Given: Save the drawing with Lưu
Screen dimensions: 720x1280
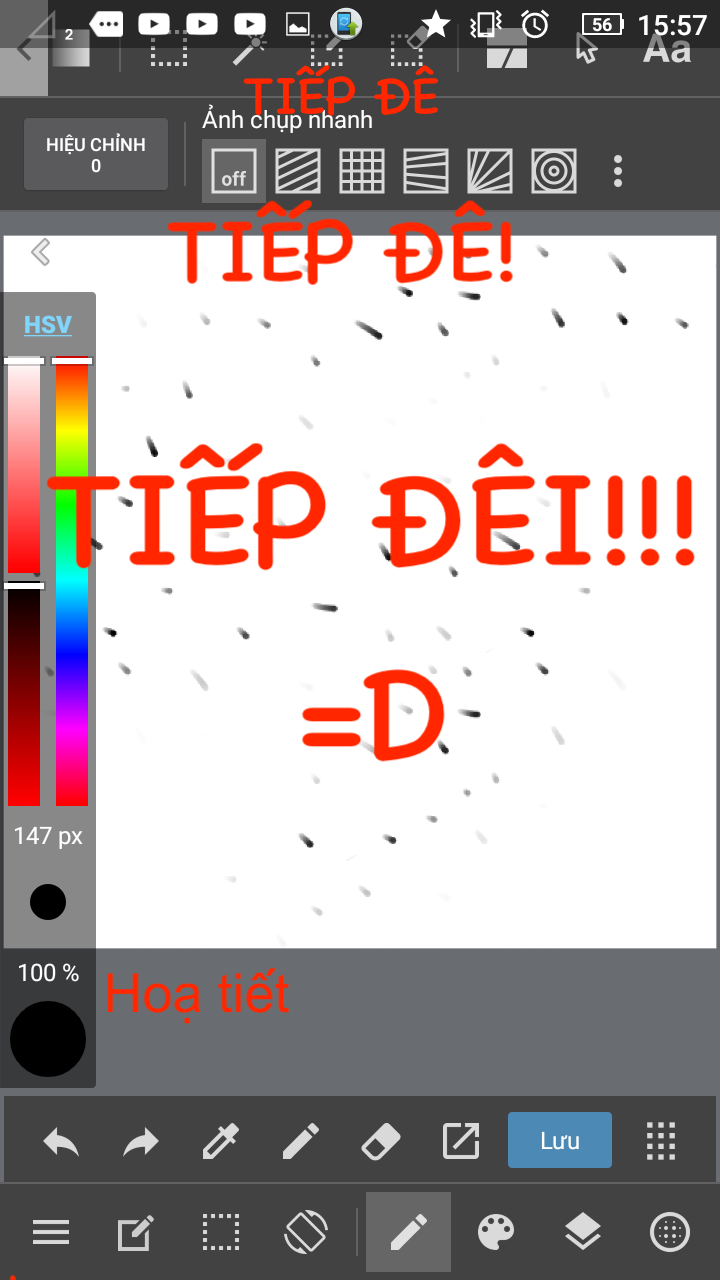Looking at the screenshot, I should click(559, 1140).
